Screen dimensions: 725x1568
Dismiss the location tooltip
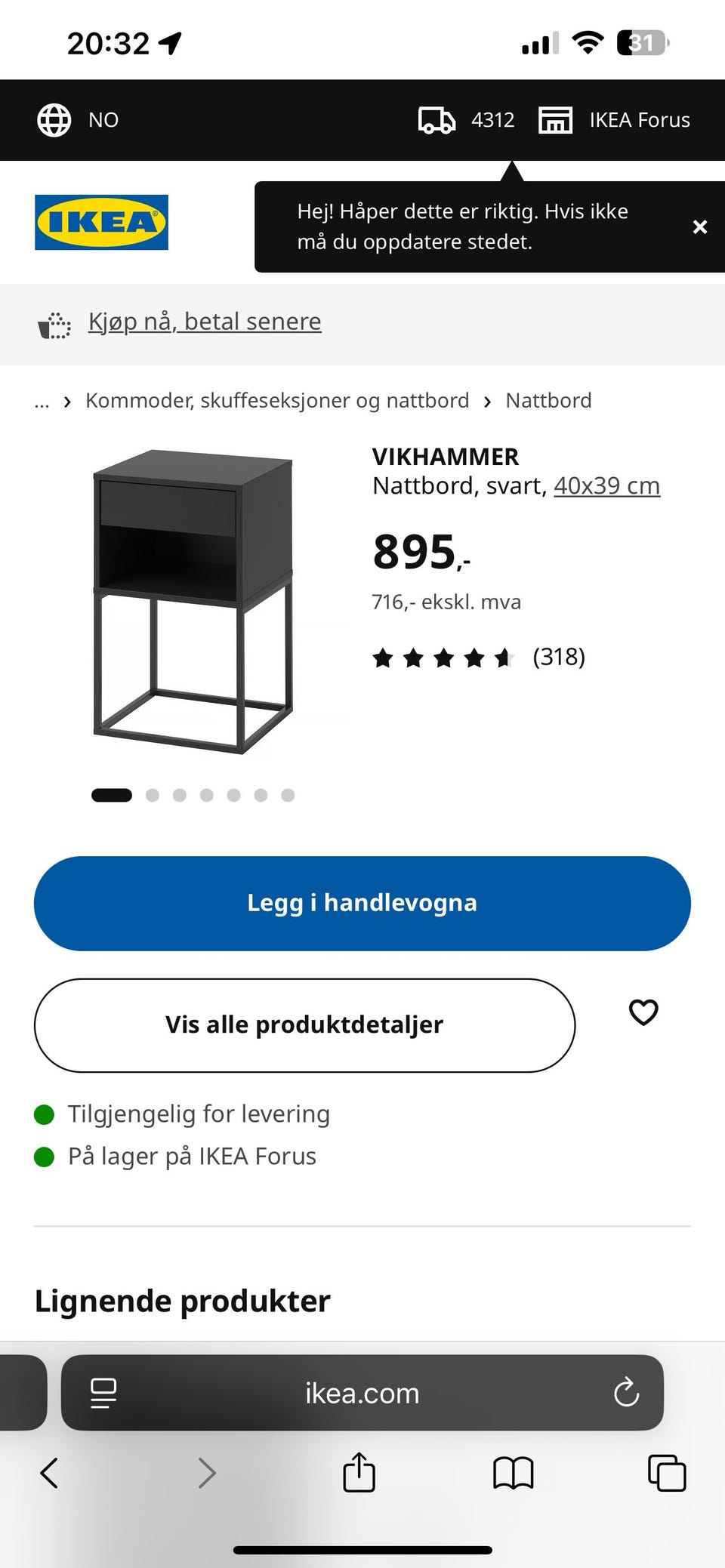pos(700,226)
